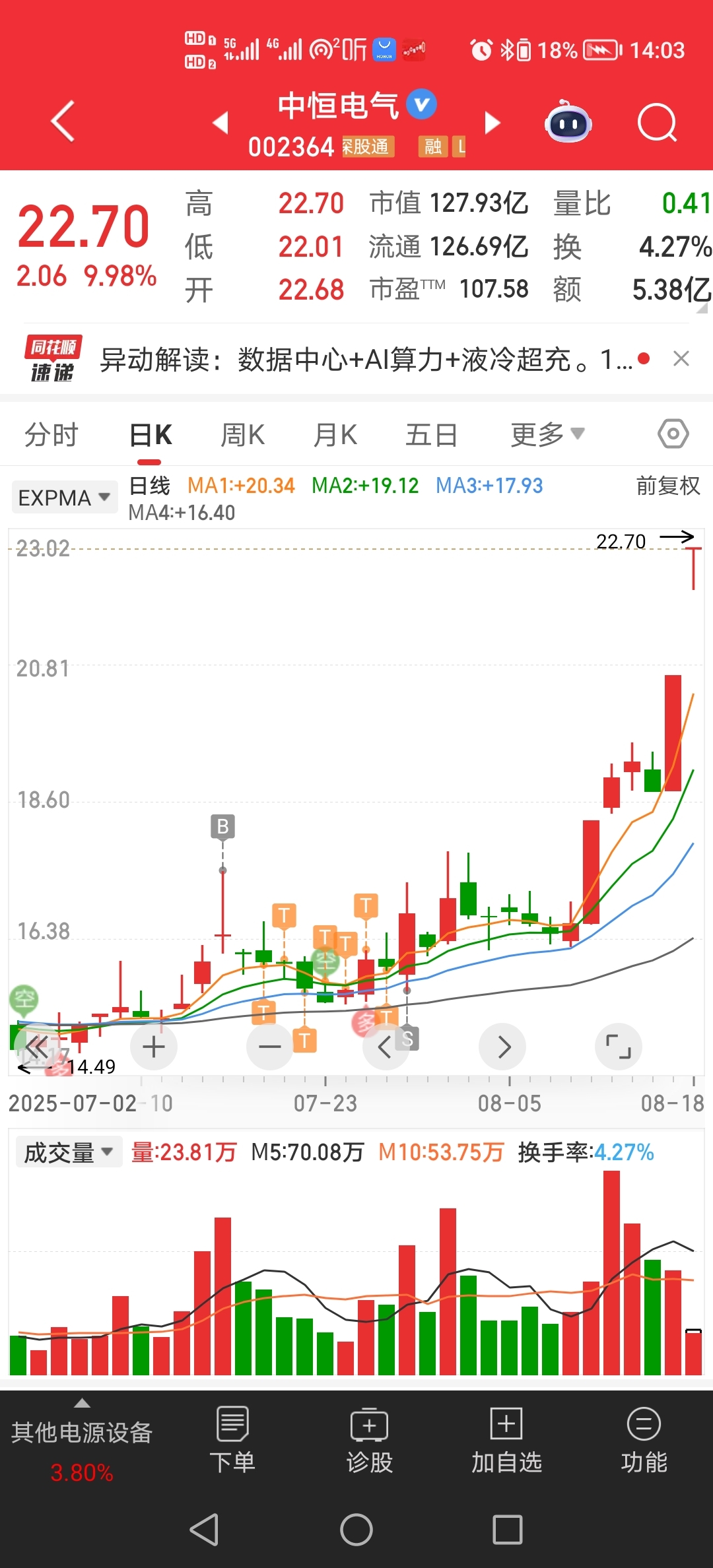
Task: Change the 前复权 adjustment setting
Action: point(668,486)
